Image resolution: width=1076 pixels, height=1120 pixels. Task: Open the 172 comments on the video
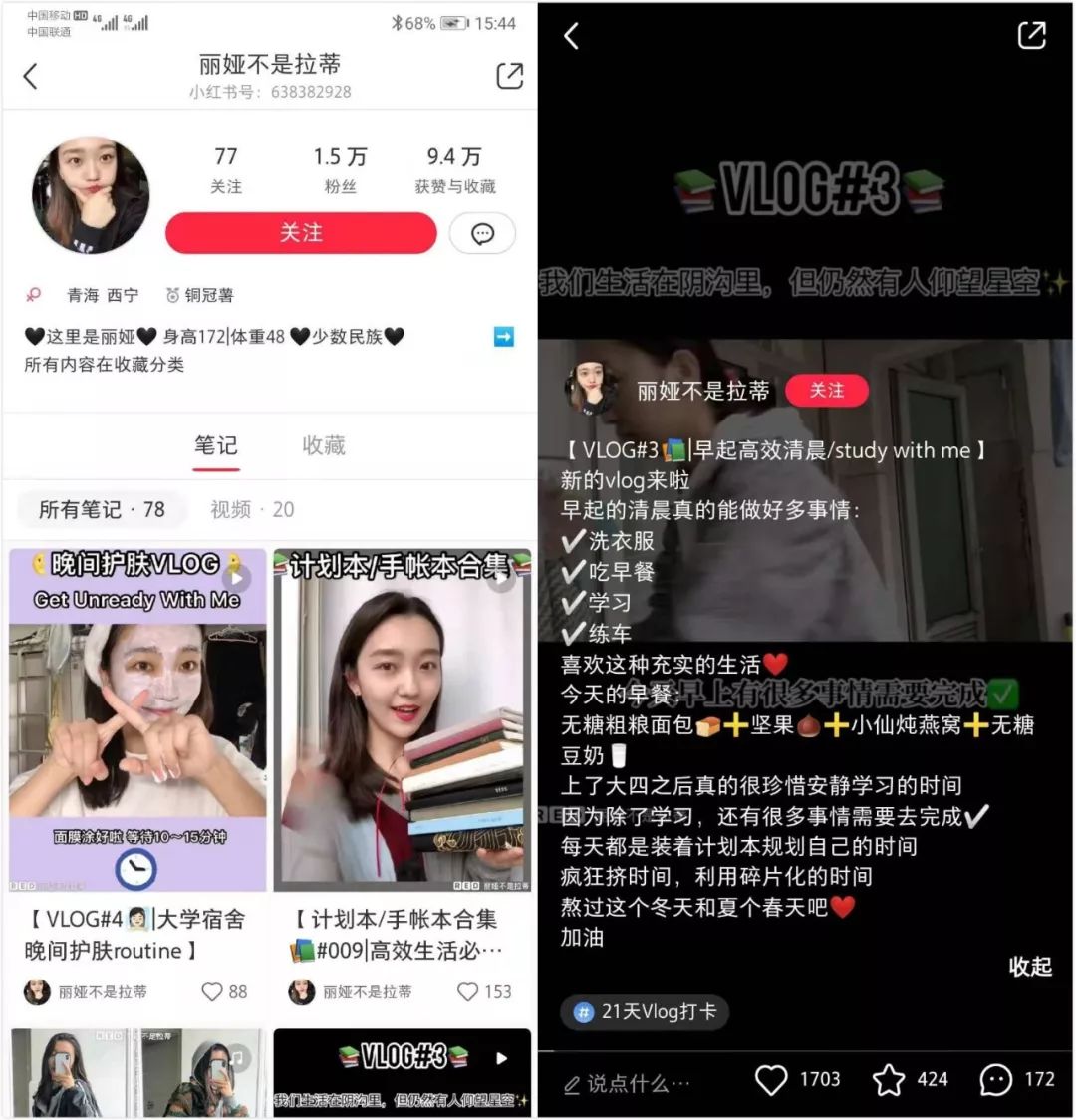996,1080
